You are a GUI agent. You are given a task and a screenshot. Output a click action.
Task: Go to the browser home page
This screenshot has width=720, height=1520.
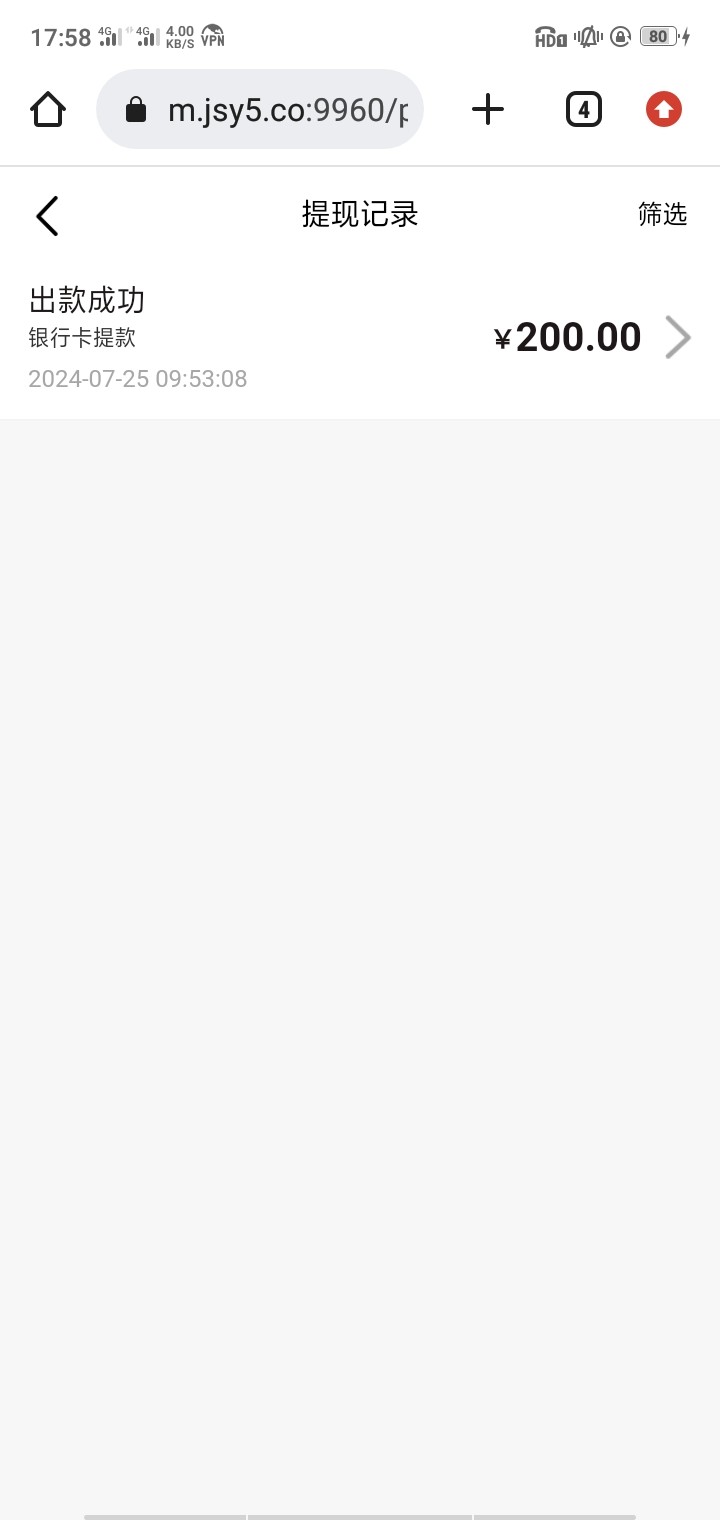[x=48, y=109]
